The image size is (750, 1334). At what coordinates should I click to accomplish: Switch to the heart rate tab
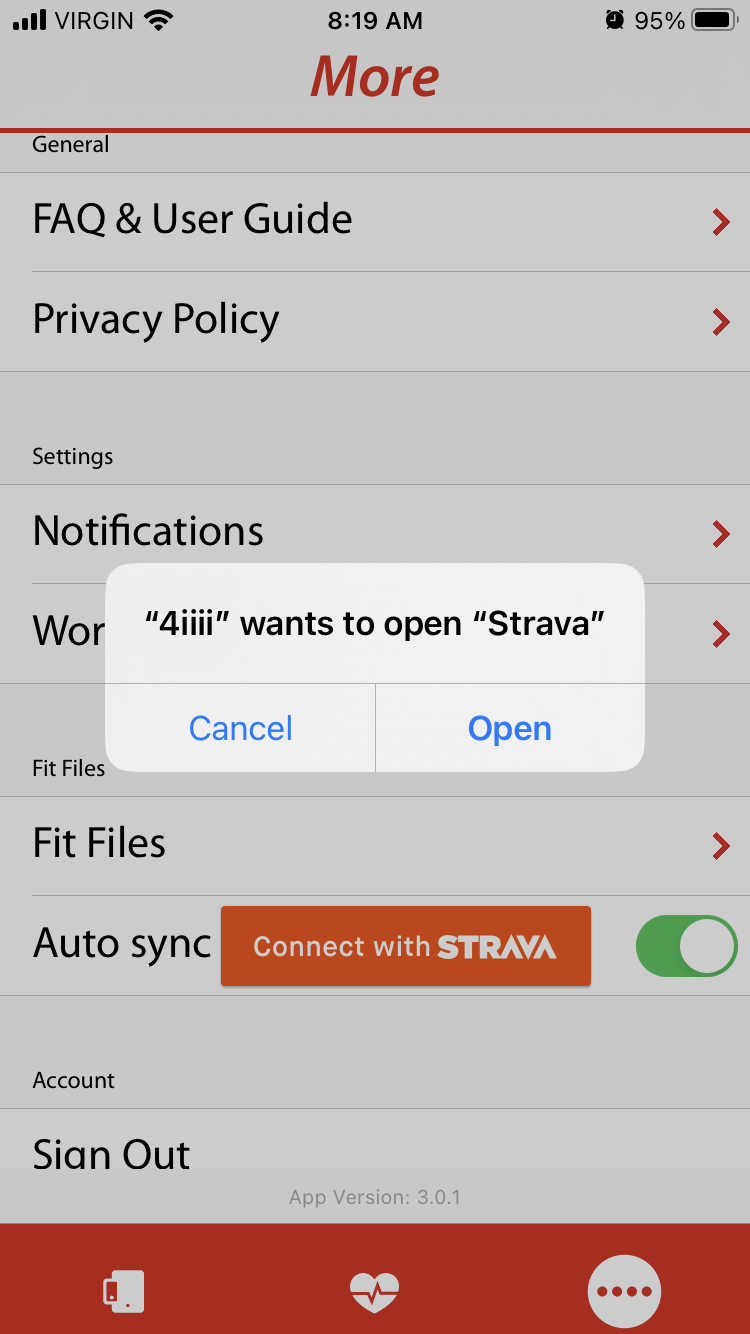point(375,1291)
